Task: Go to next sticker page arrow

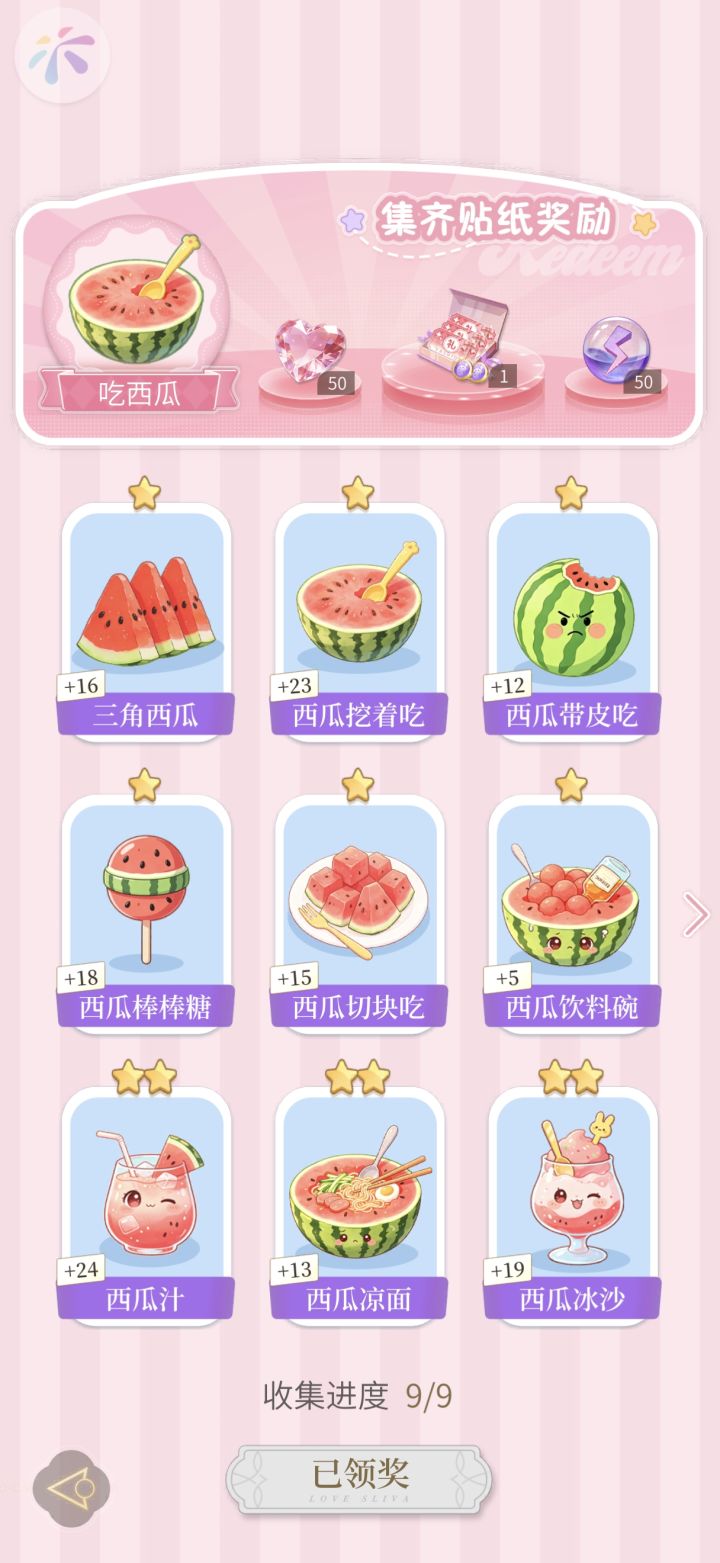Action: [x=695, y=914]
